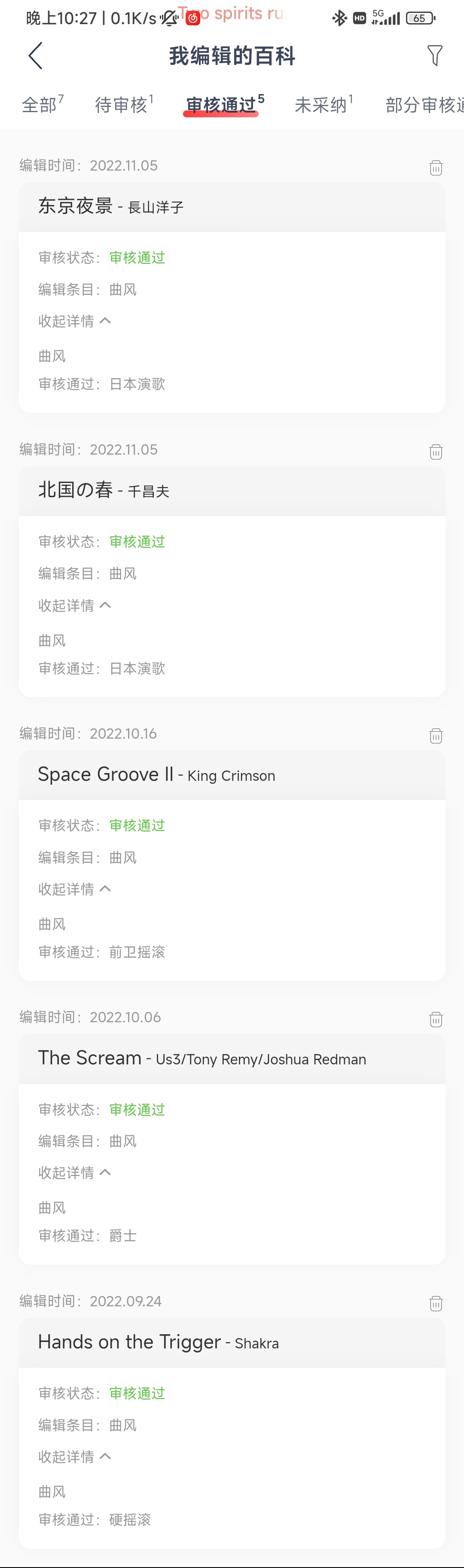Switch to the 全部 tab
This screenshot has height=1568, width=464.
coord(41,105)
